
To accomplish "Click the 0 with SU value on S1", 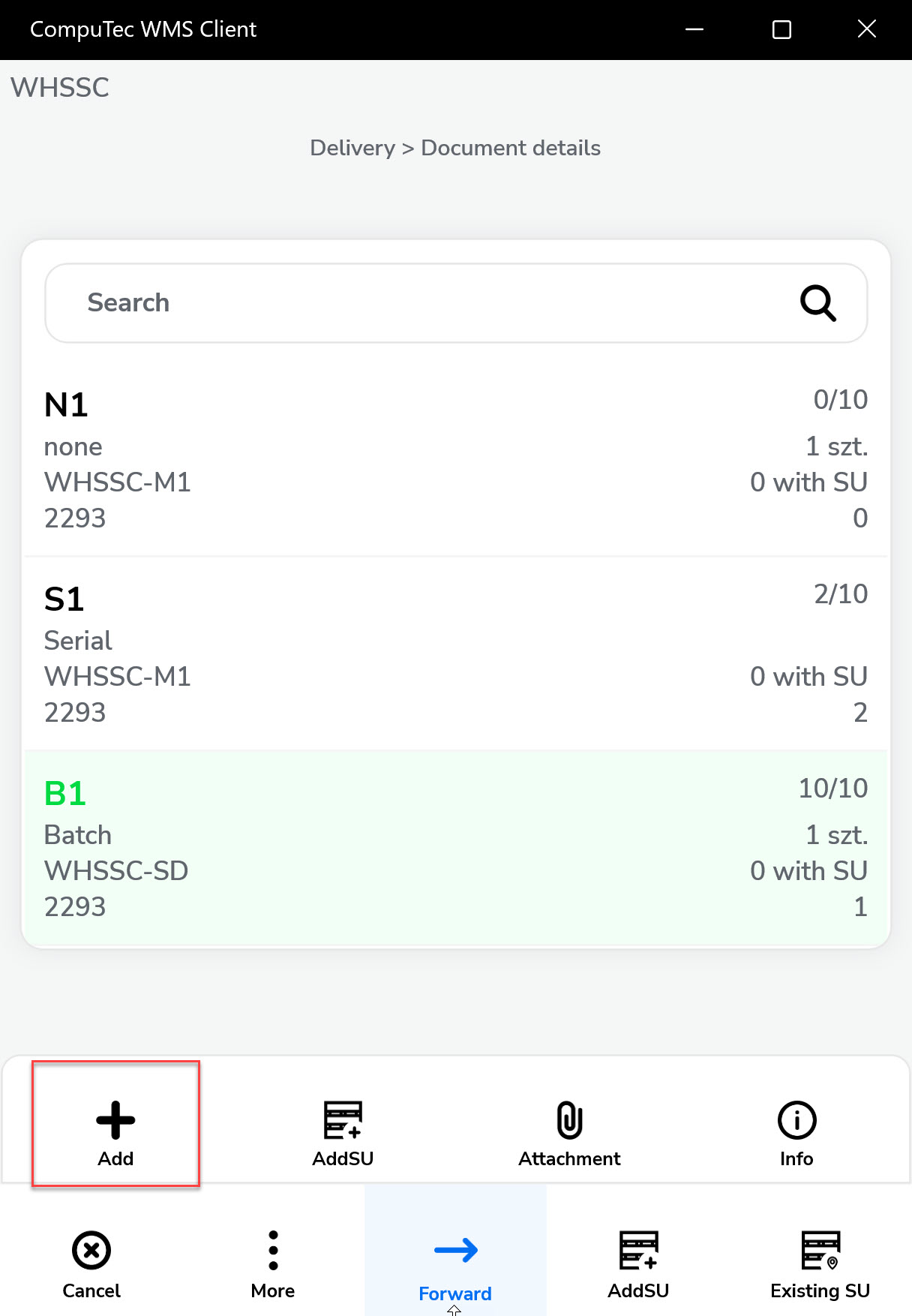I will (x=808, y=676).
